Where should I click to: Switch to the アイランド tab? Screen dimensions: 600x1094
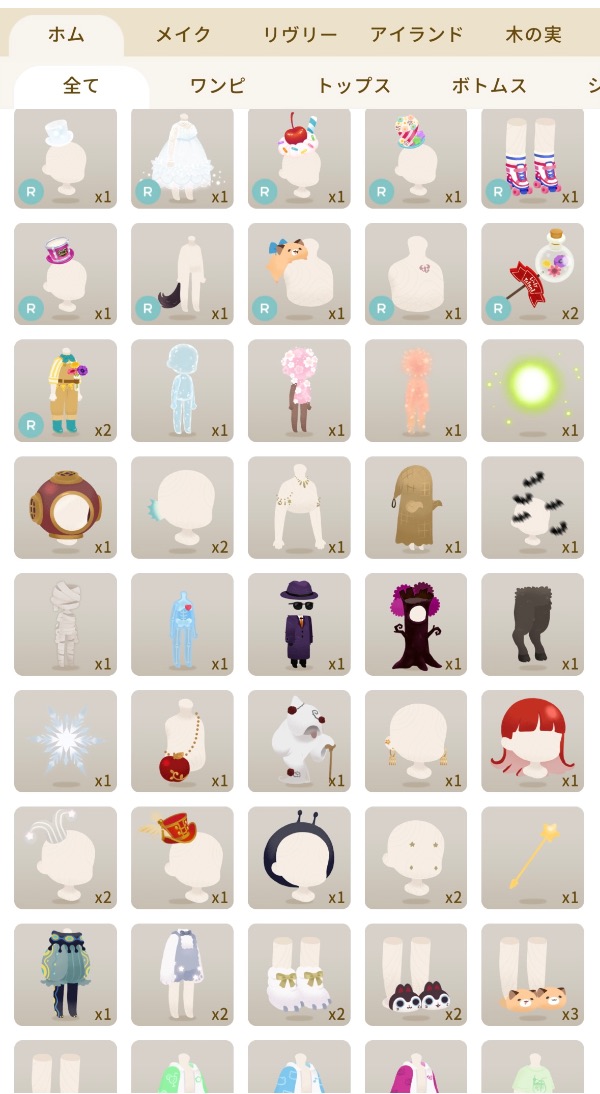click(x=416, y=35)
